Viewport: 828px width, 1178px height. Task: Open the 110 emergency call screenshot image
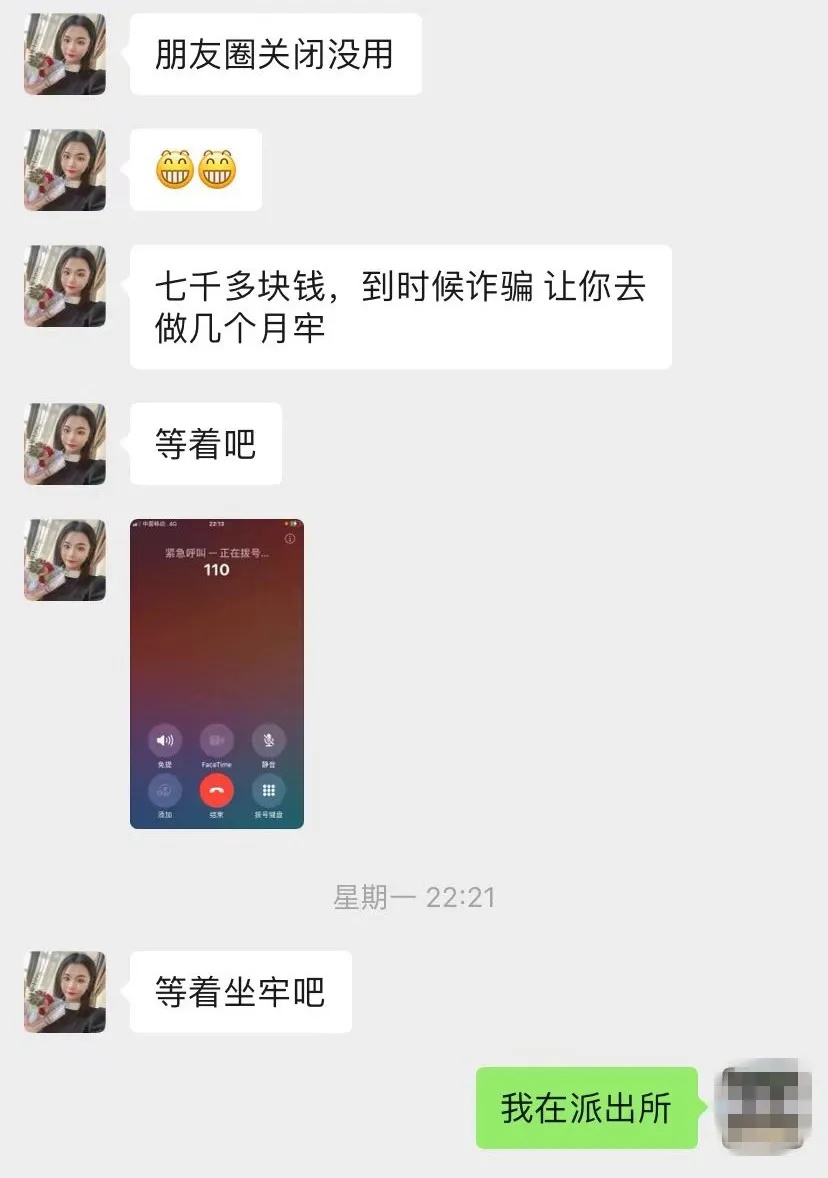point(217,673)
